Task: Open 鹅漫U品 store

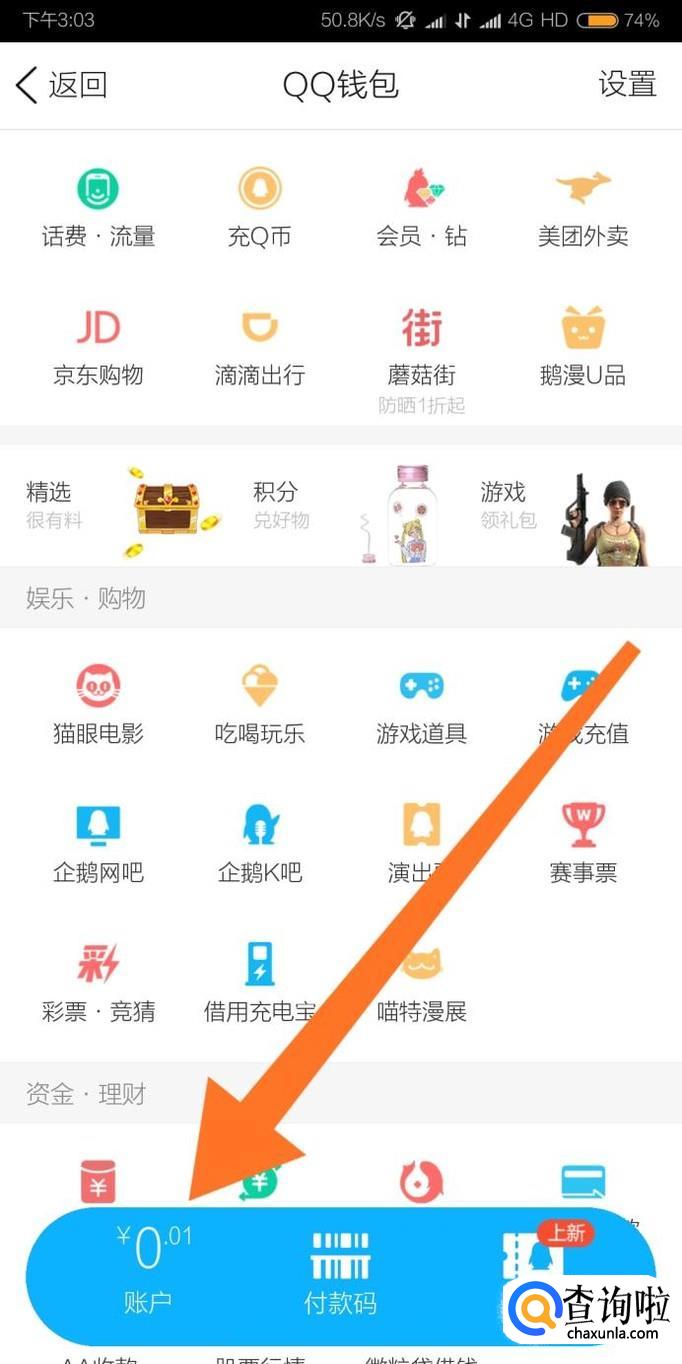Action: point(583,347)
